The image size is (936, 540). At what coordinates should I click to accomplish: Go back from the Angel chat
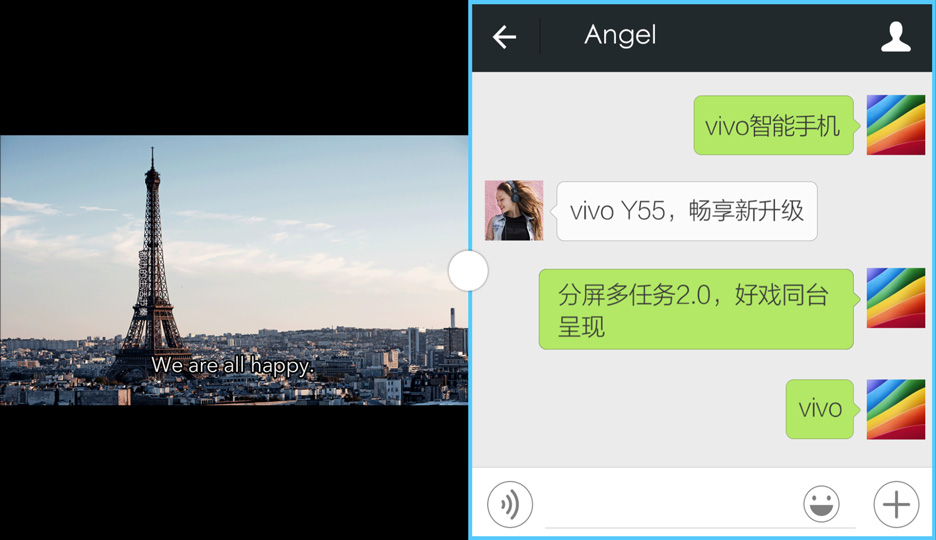504,37
